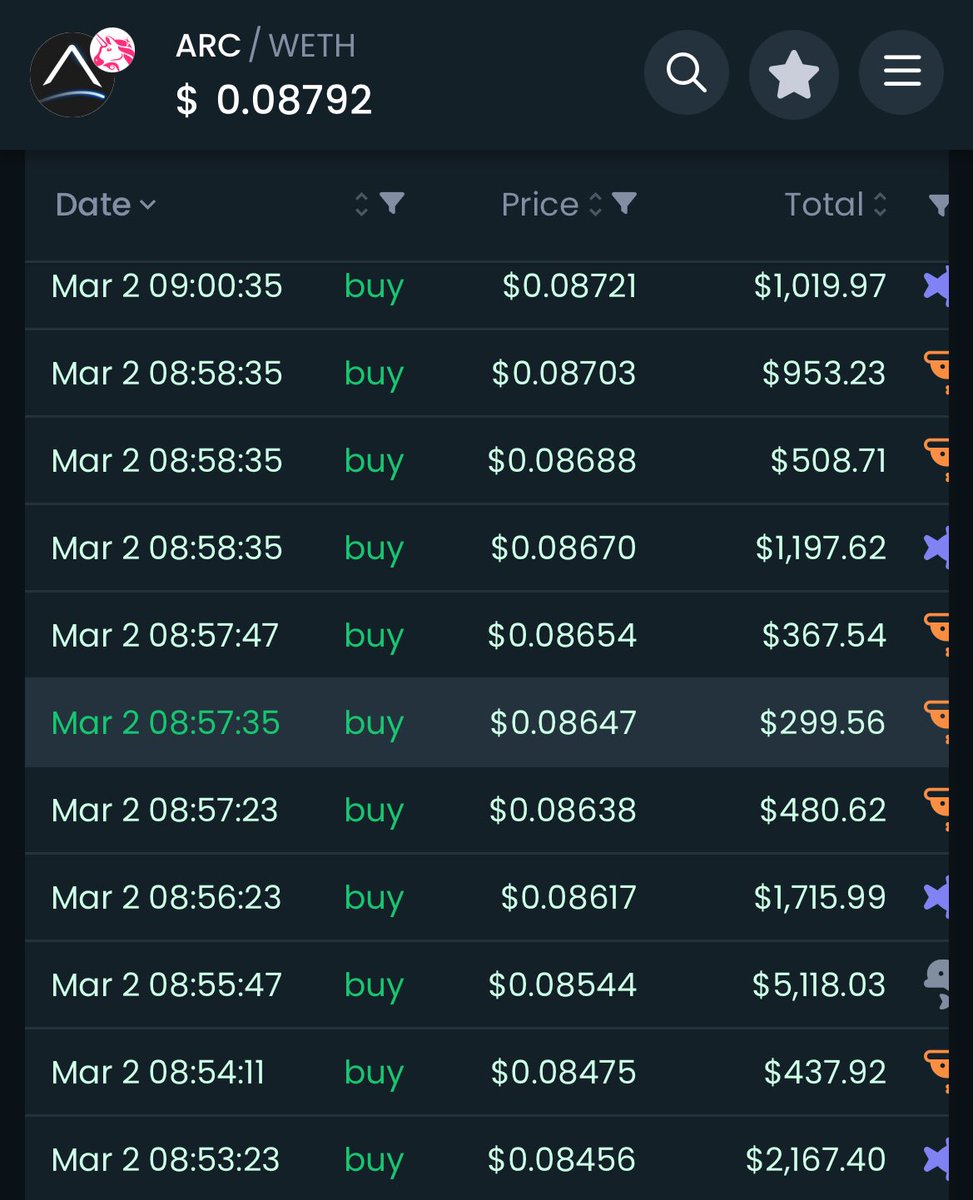Sort trades by Date column
The height and width of the screenshot is (1200, 973).
(x=106, y=205)
